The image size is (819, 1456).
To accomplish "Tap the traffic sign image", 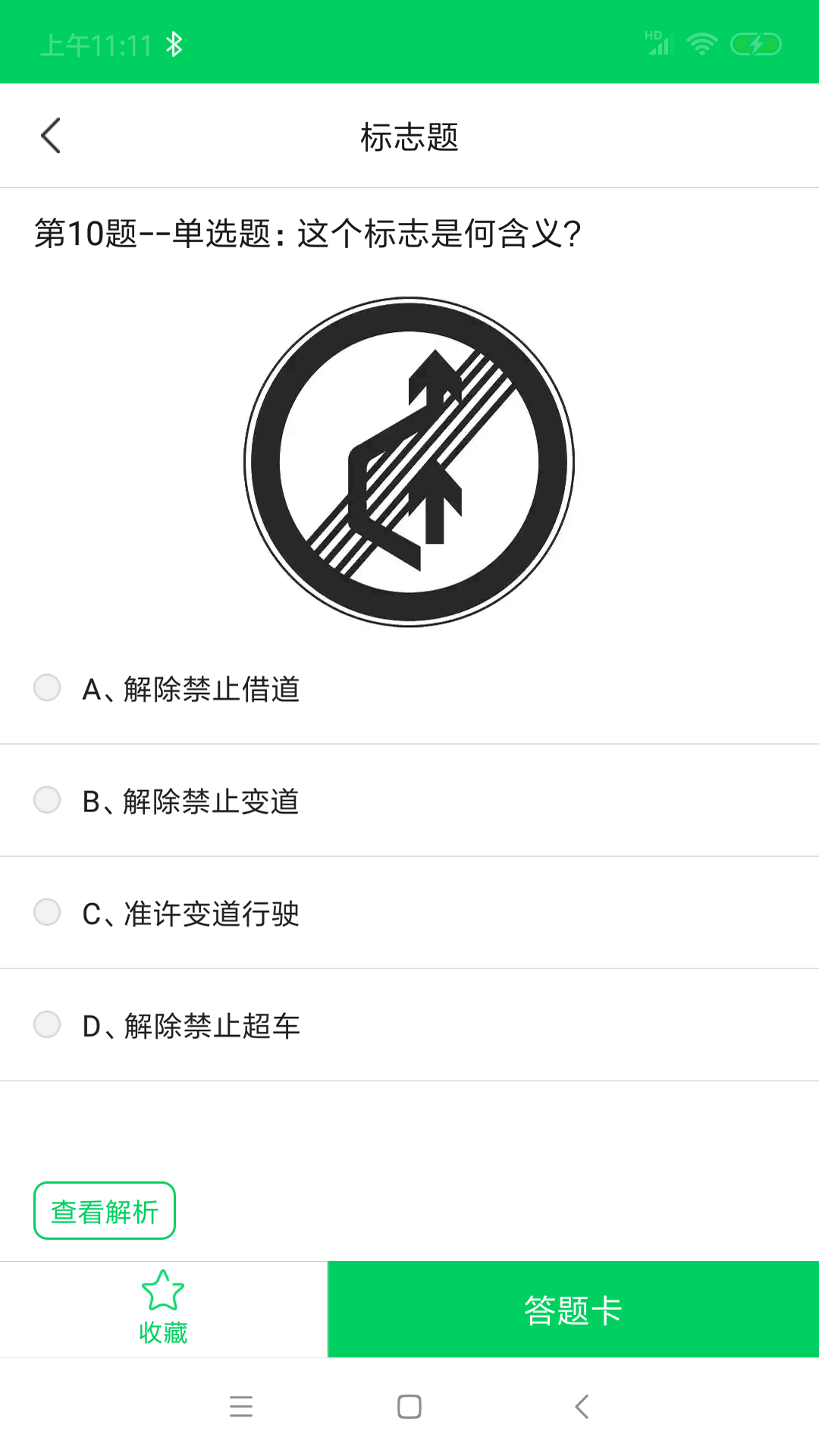I will [409, 461].
